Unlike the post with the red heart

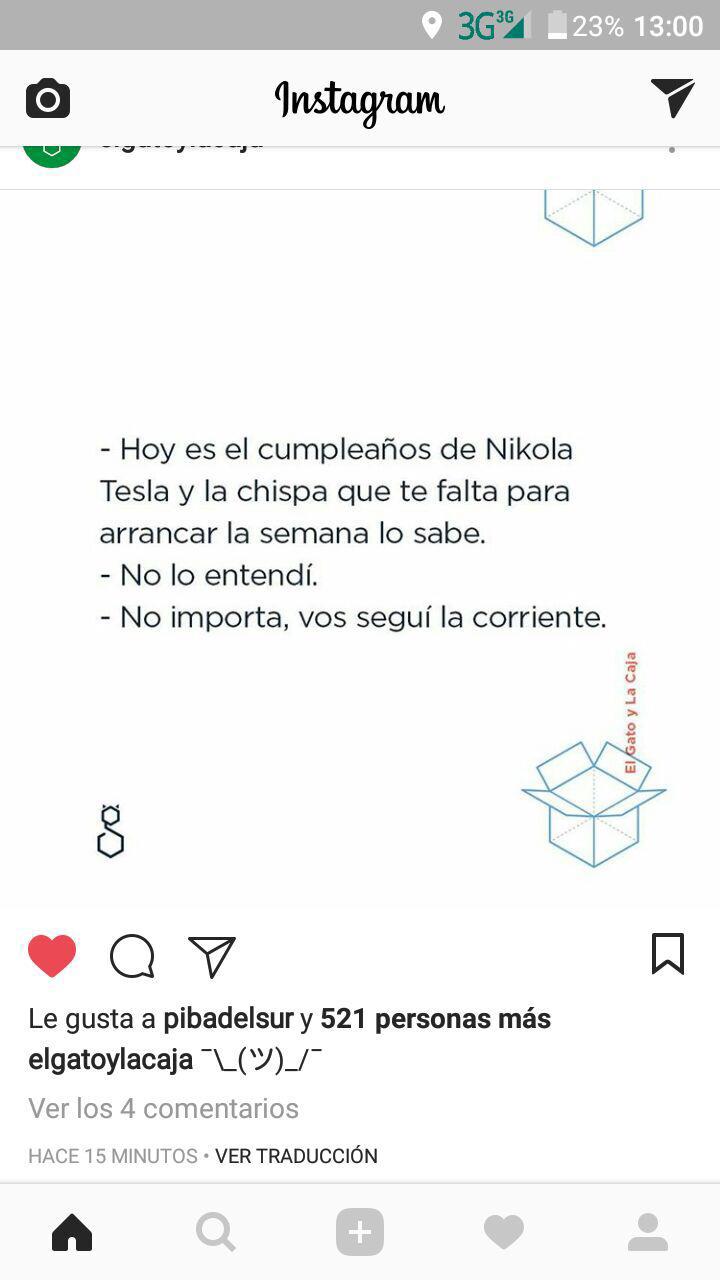coord(52,955)
